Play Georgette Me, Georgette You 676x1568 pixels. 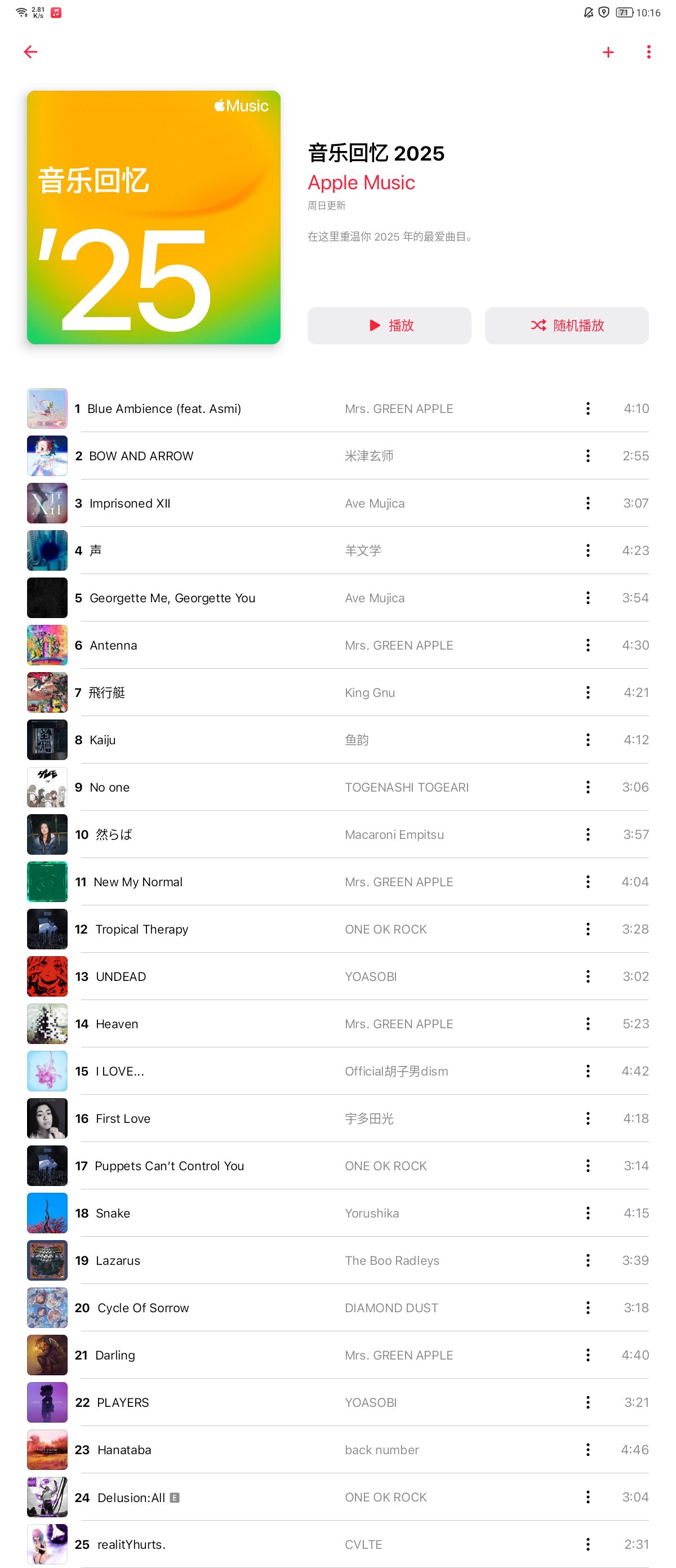(172, 598)
